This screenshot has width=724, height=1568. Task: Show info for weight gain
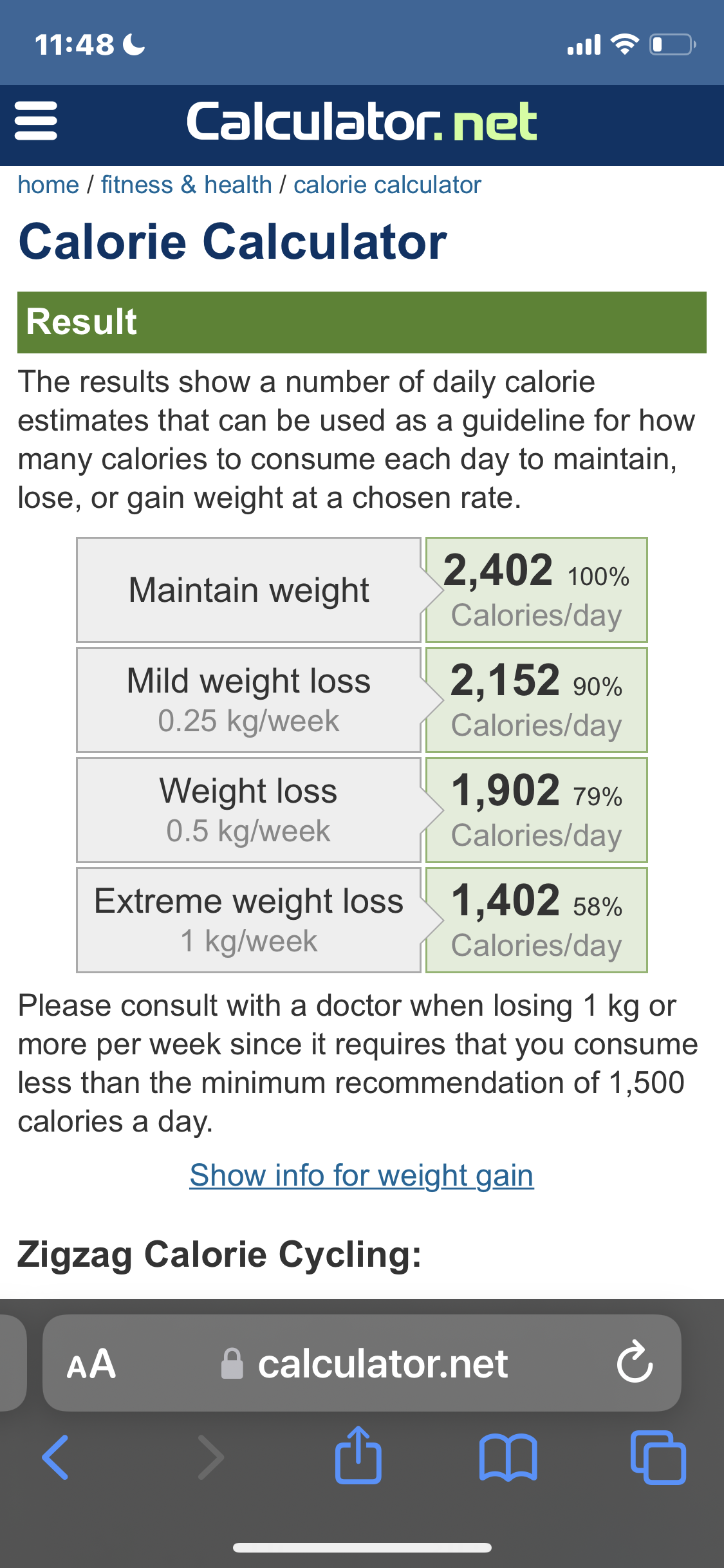(x=361, y=1175)
